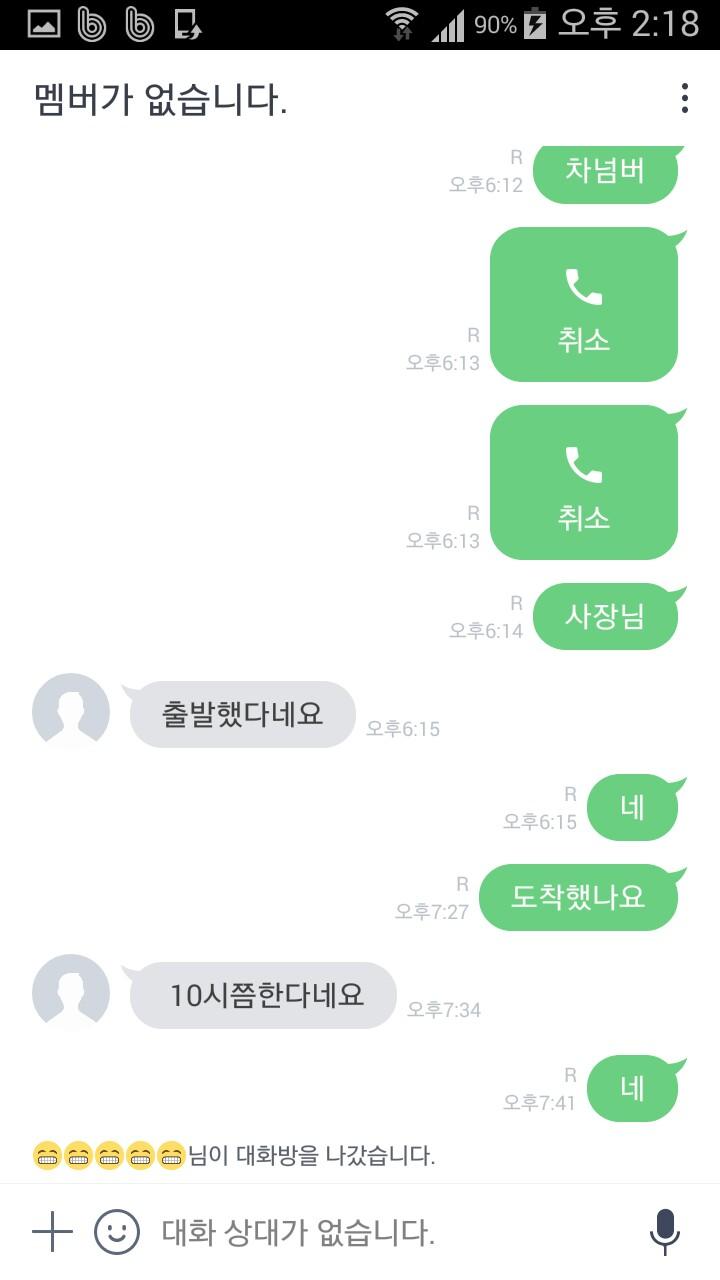This screenshot has height=1280, width=720.
Task: Open profile avatar beside 출발했다네요
Action: (x=70, y=712)
